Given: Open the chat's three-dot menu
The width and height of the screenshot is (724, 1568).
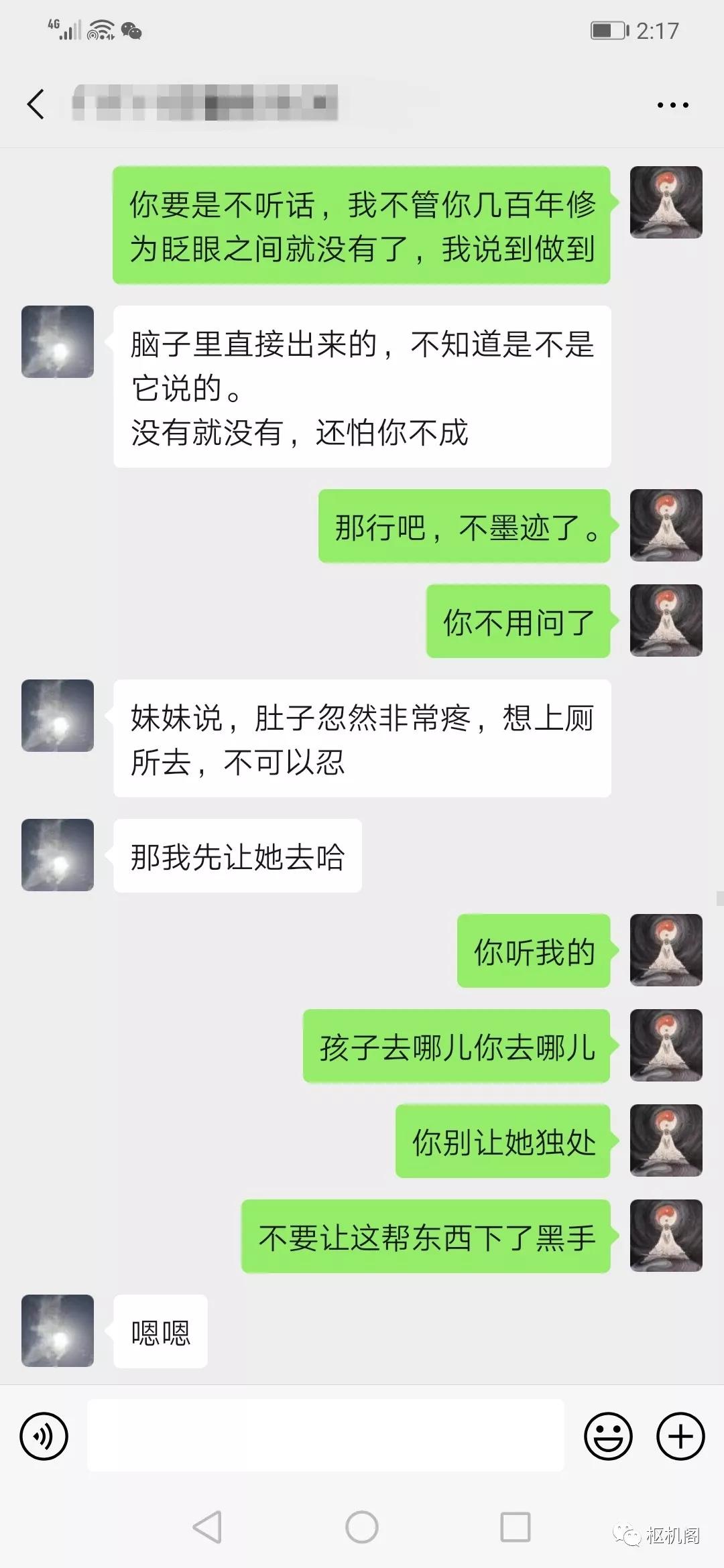Looking at the screenshot, I should click(x=672, y=105).
